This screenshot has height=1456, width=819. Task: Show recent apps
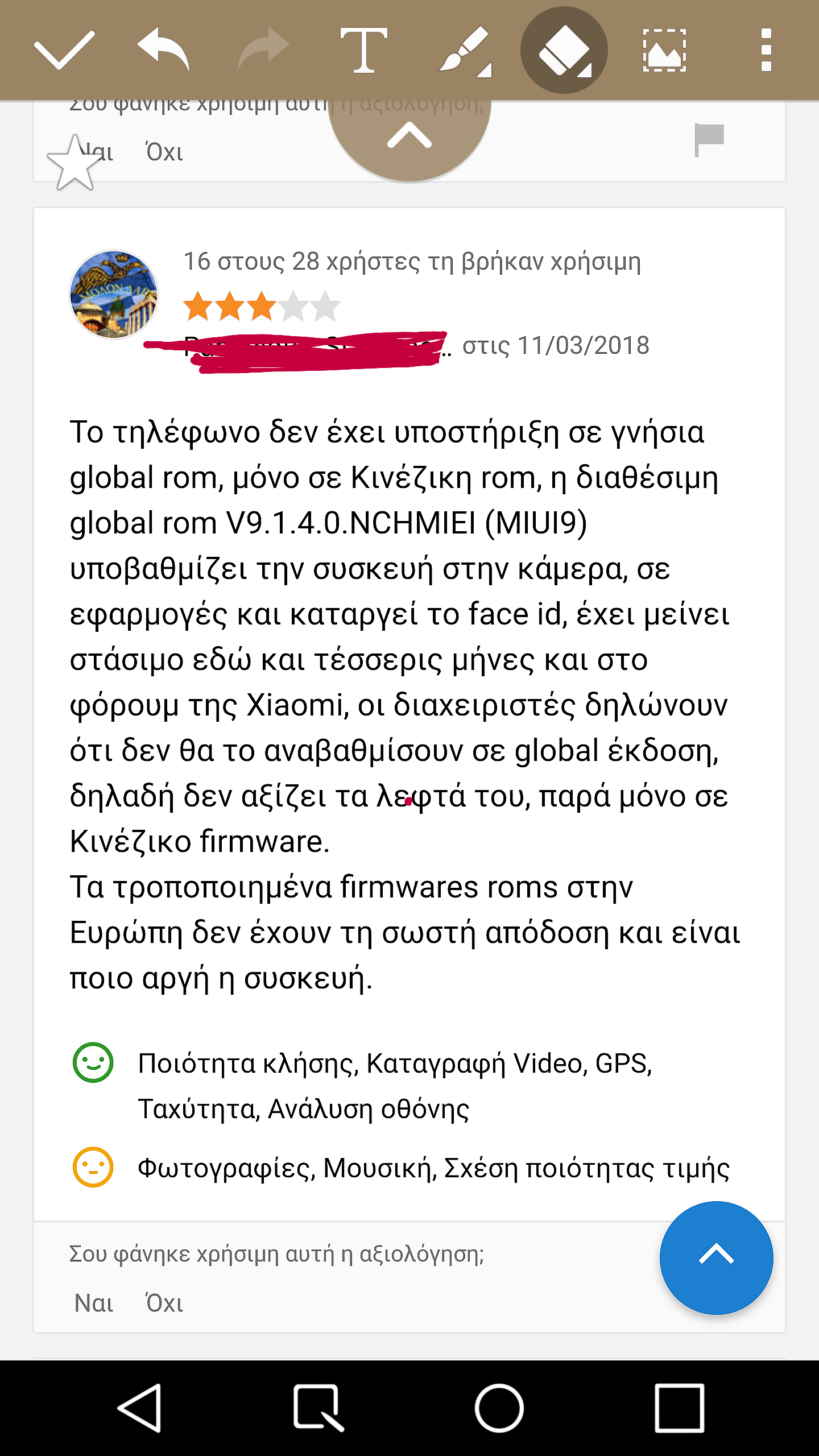pyautogui.click(x=680, y=1408)
